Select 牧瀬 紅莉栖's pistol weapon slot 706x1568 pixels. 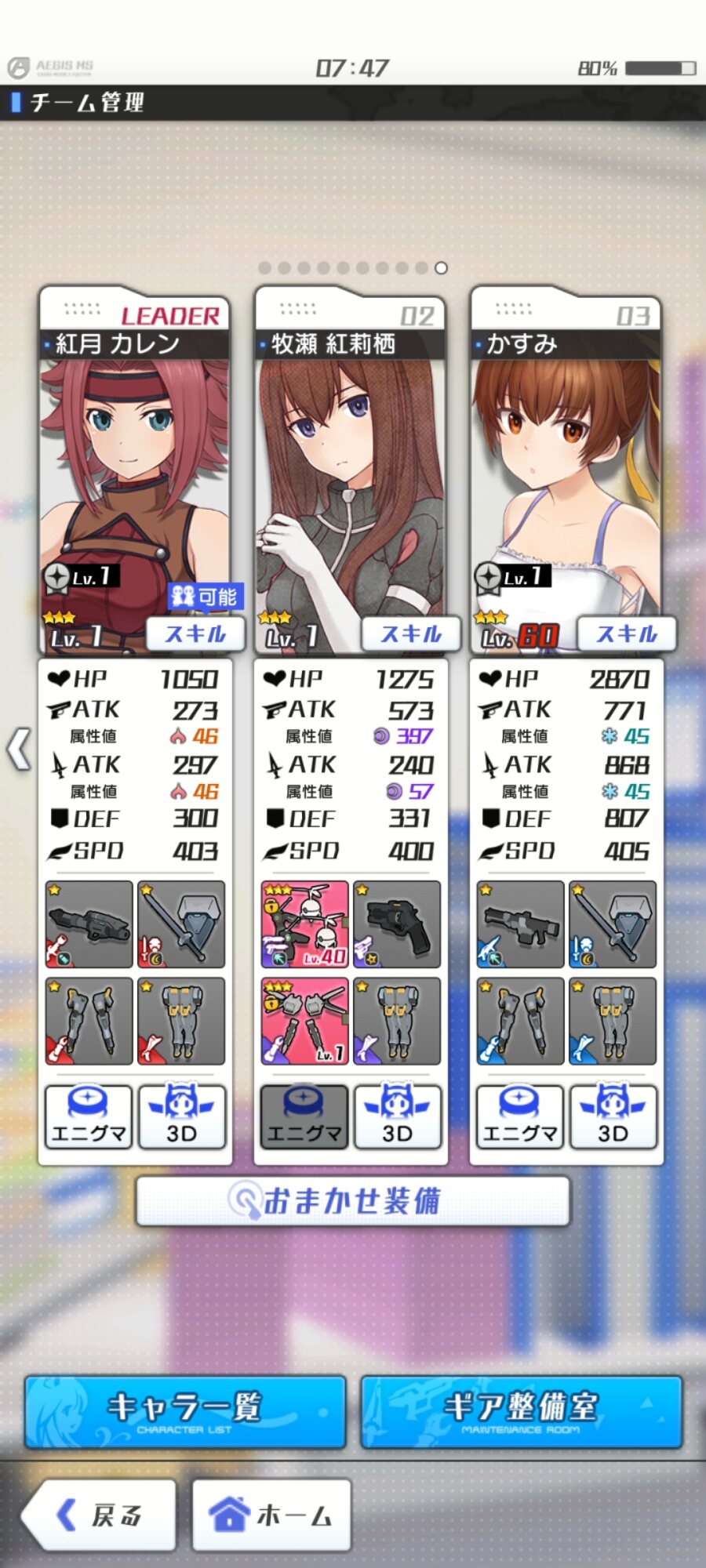pos(397,924)
